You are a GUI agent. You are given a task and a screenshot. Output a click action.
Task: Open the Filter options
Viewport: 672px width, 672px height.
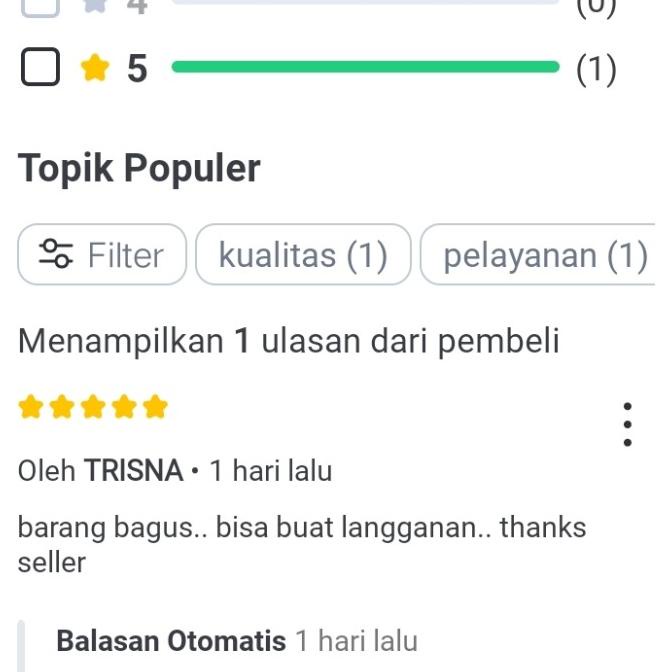[x=102, y=255]
